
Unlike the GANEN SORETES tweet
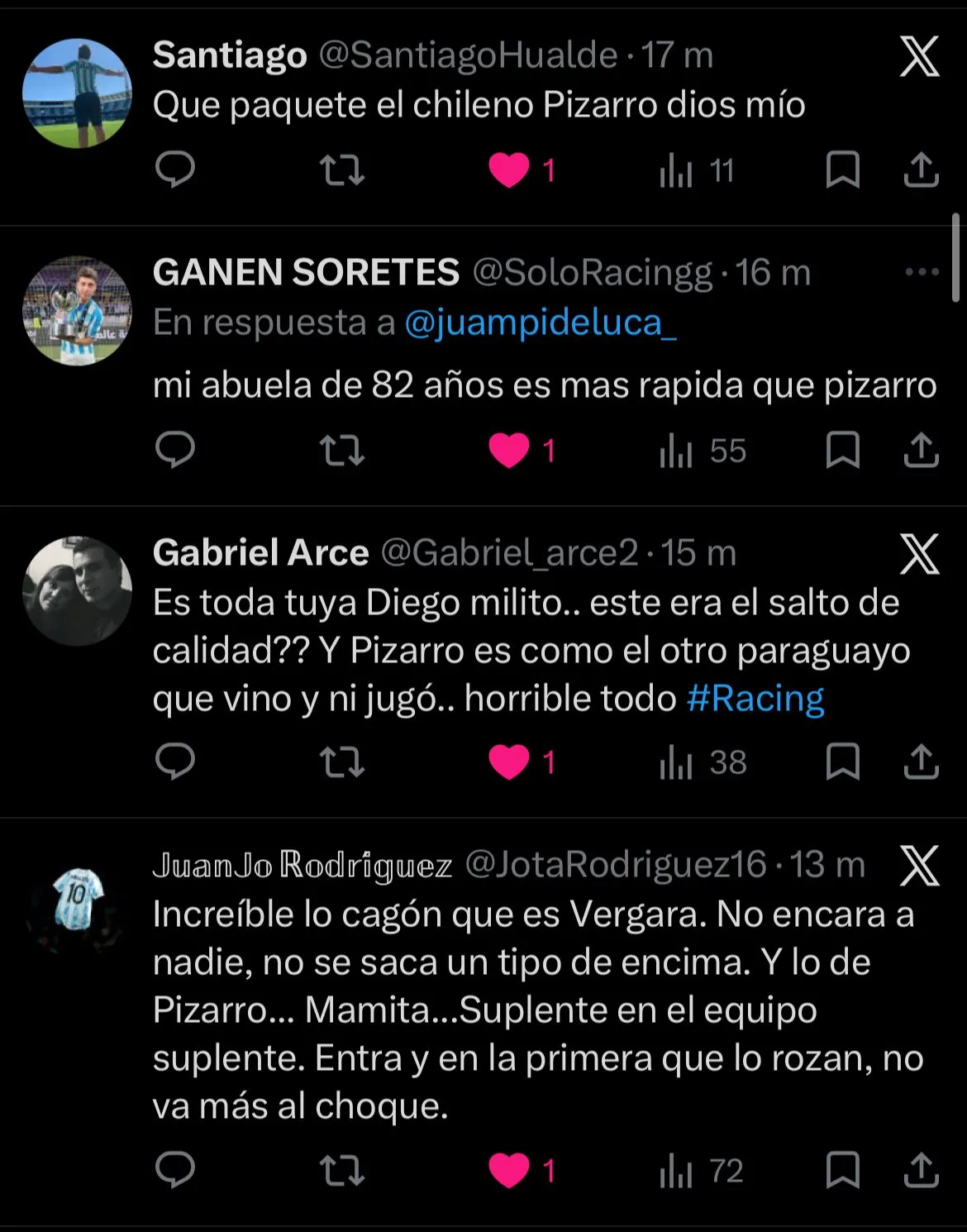tap(509, 451)
